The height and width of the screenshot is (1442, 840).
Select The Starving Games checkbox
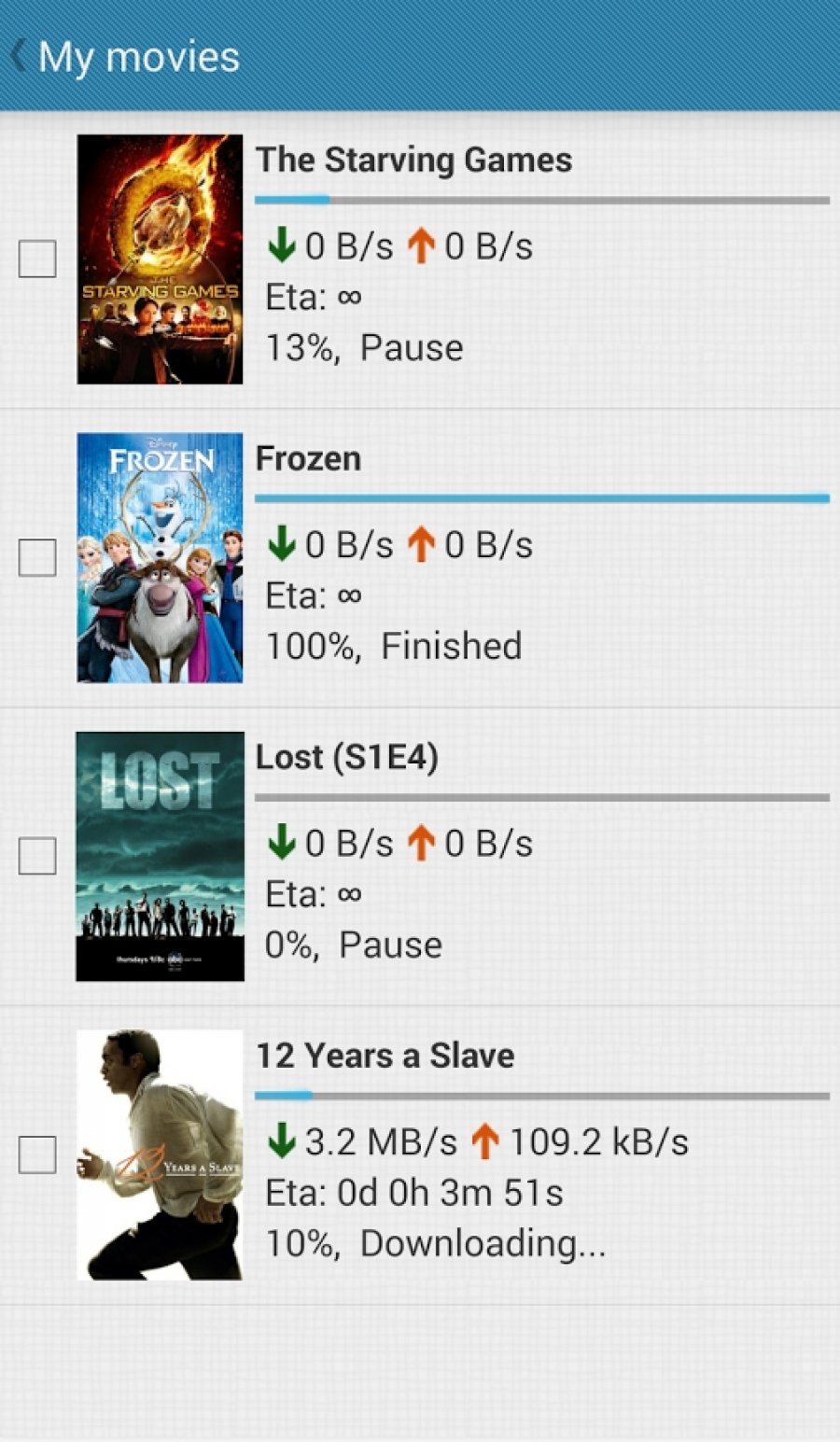37,259
